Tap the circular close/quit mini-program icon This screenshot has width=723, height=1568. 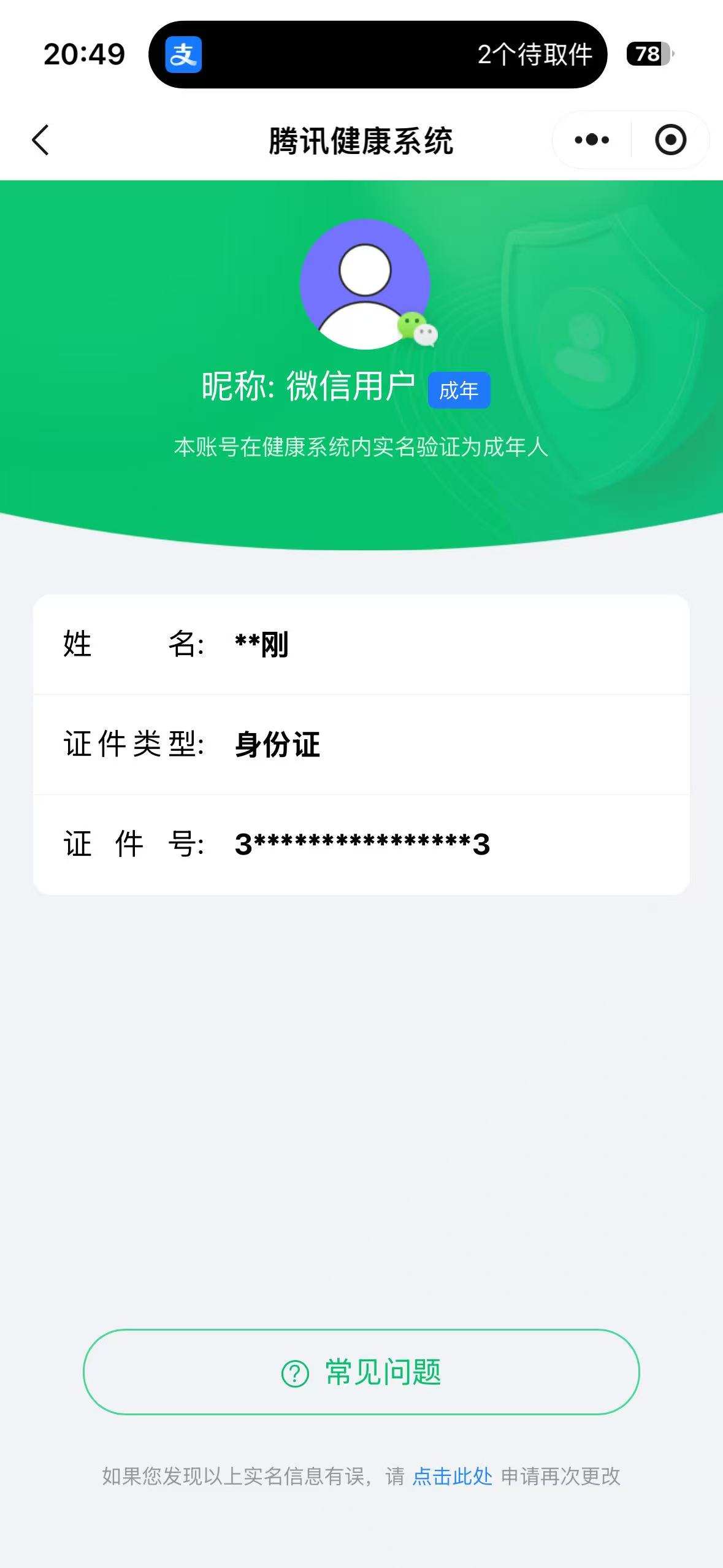pos(670,140)
